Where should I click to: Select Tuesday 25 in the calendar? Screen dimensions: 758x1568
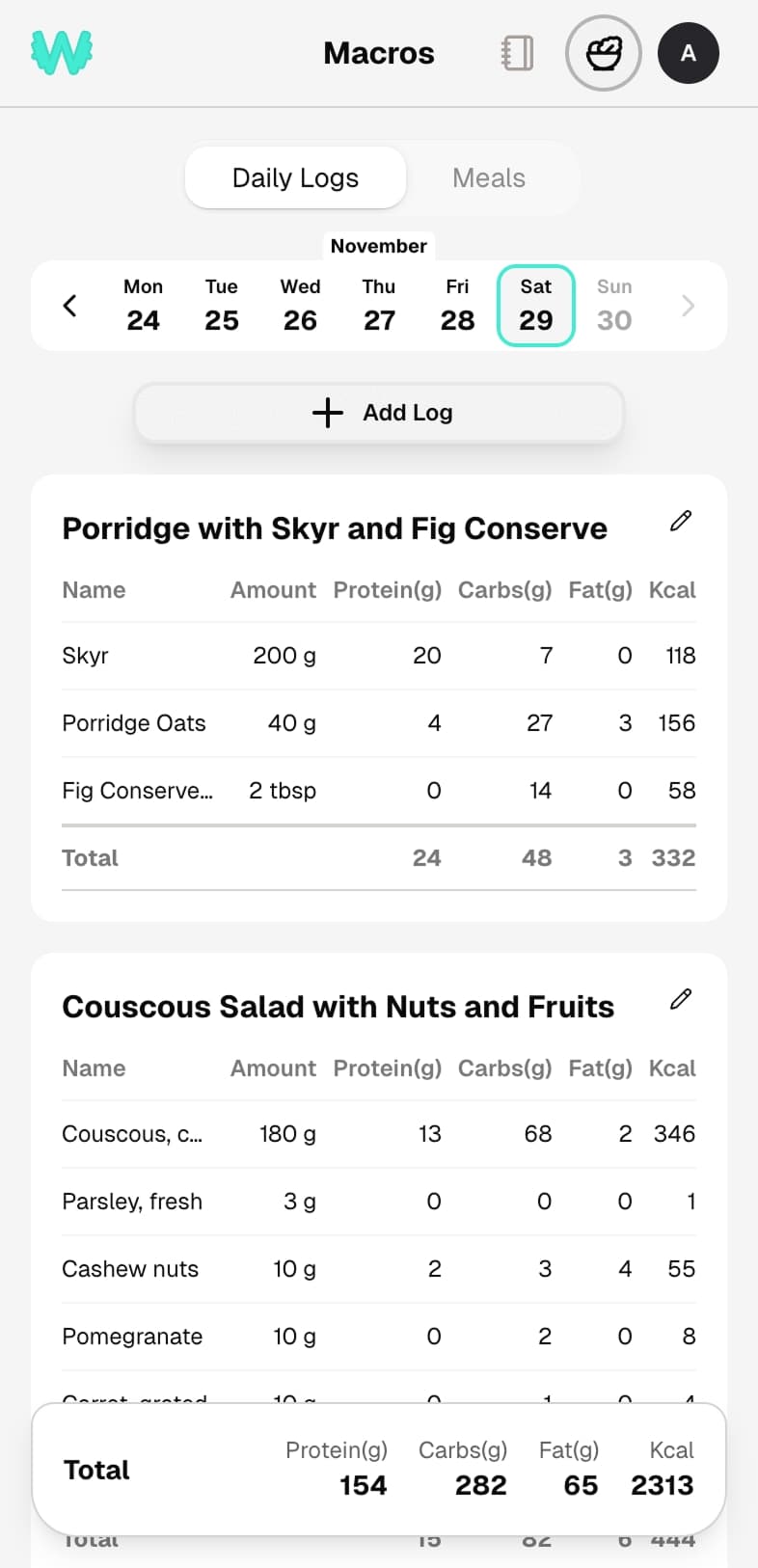(x=222, y=306)
